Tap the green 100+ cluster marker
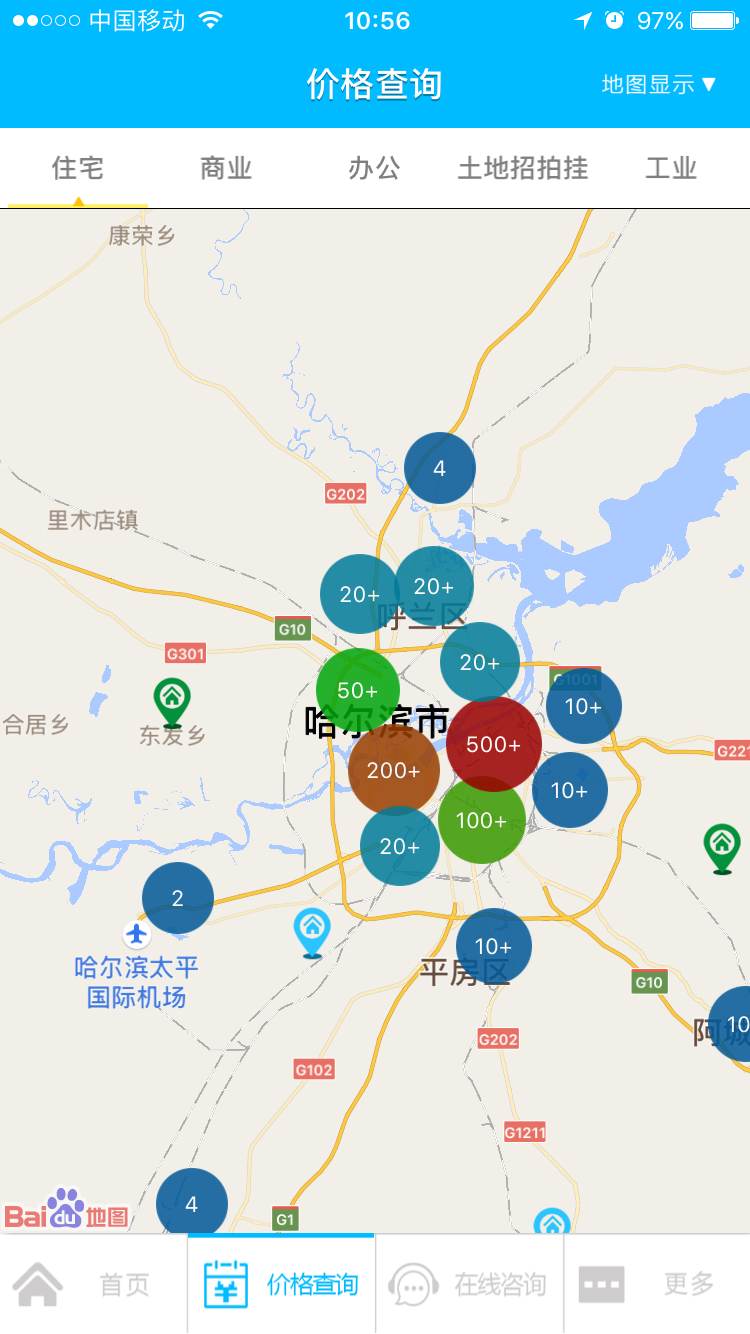This screenshot has height=1334, width=750. point(482,821)
